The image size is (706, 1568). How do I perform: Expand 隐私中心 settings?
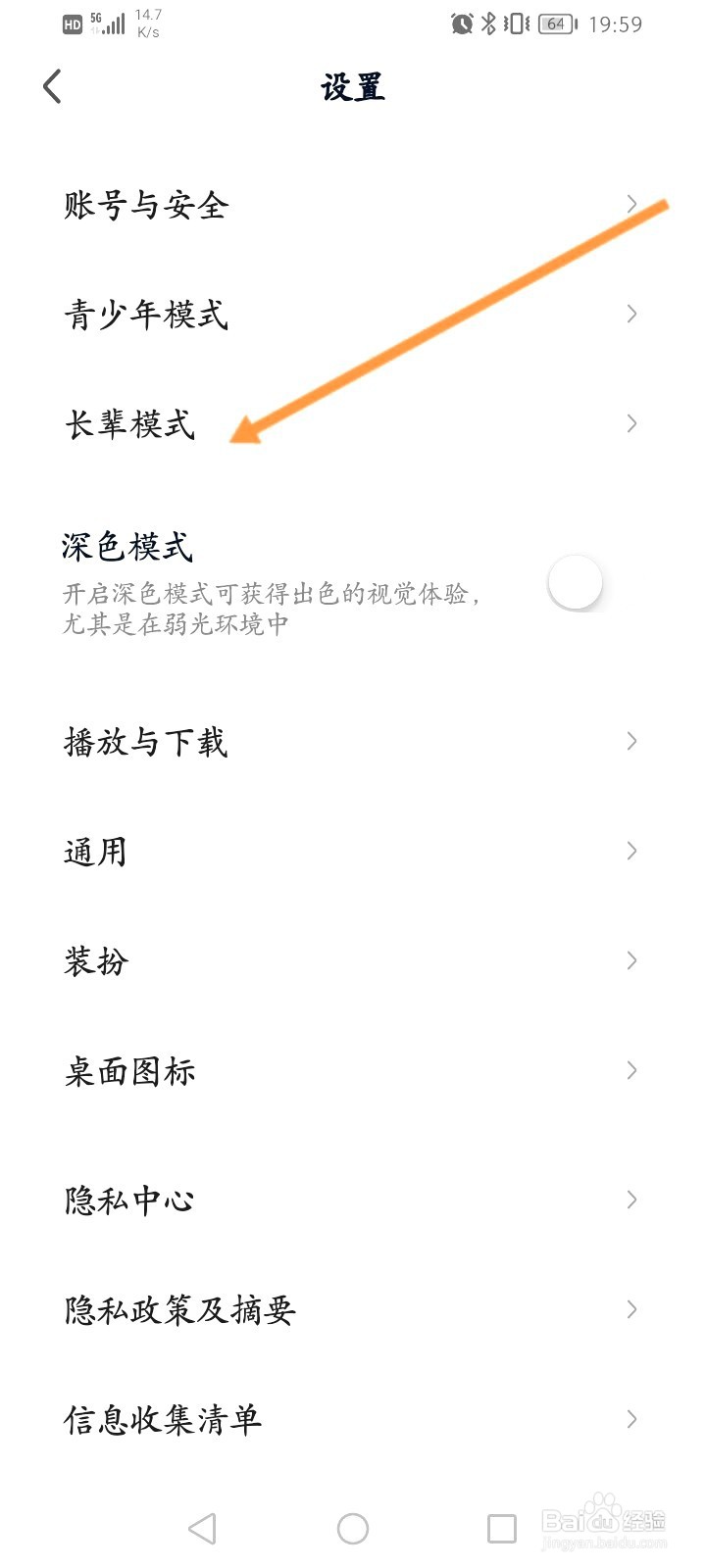click(x=353, y=1199)
